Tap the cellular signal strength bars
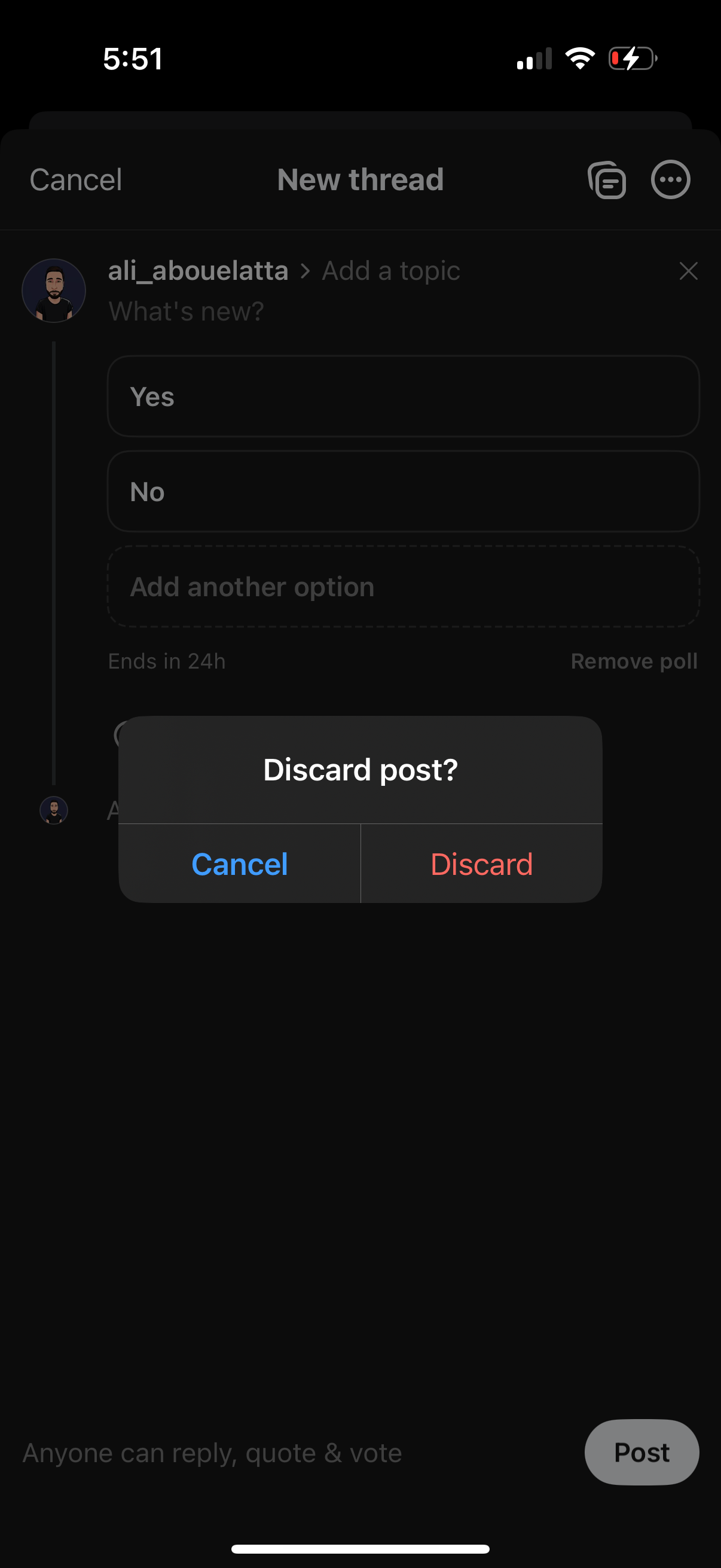Viewport: 721px width, 1568px height. coord(531,58)
